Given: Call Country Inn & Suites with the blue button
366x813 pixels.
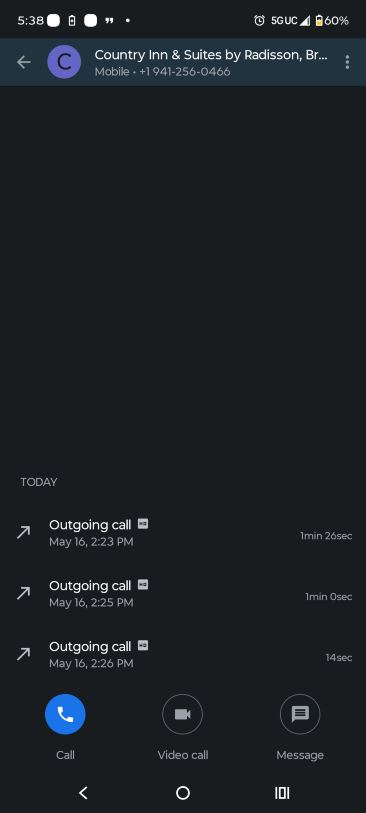Looking at the screenshot, I should (x=65, y=714).
